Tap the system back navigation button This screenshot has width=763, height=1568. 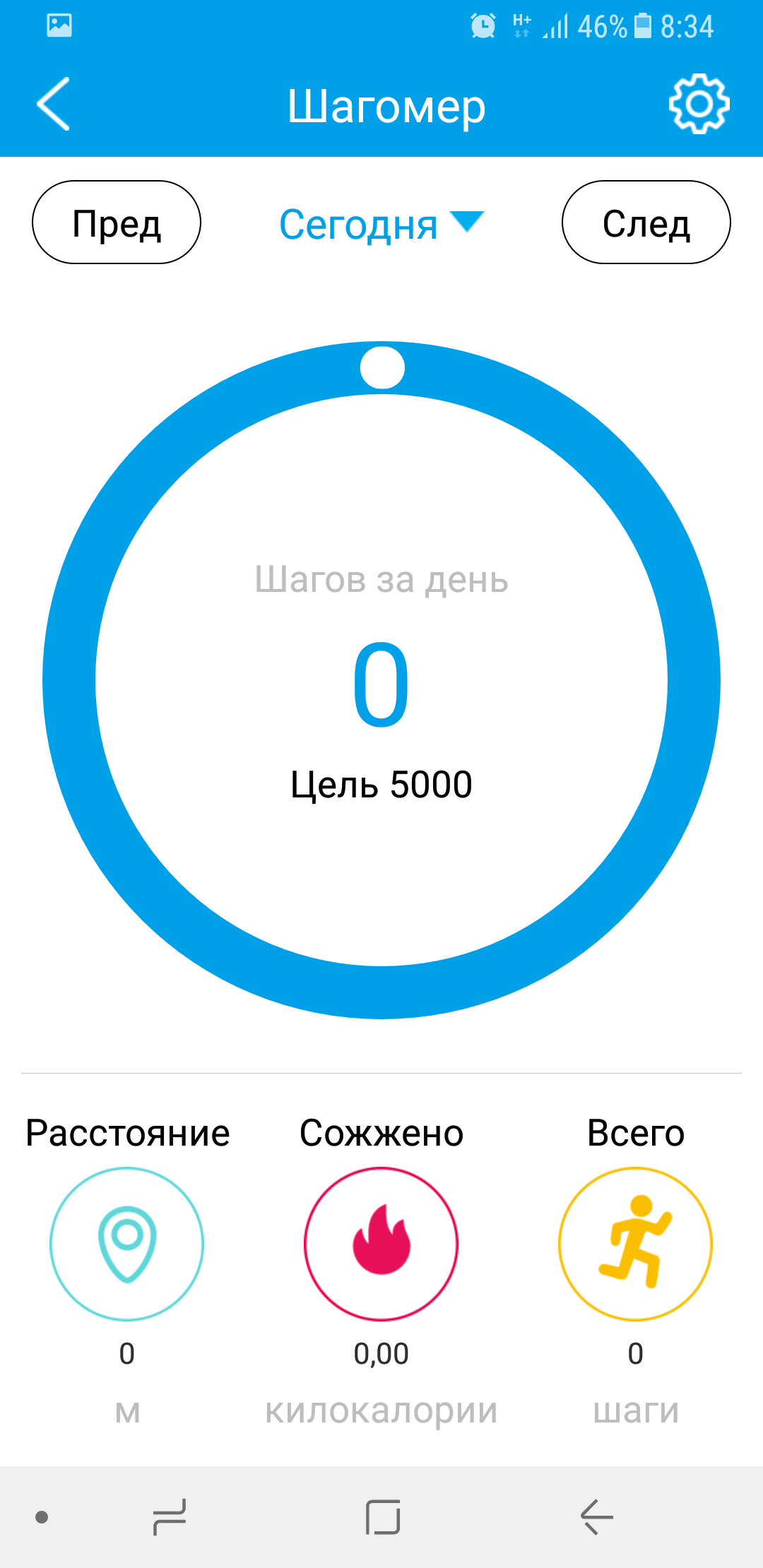pyautogui.click(x=596, y=1517)
